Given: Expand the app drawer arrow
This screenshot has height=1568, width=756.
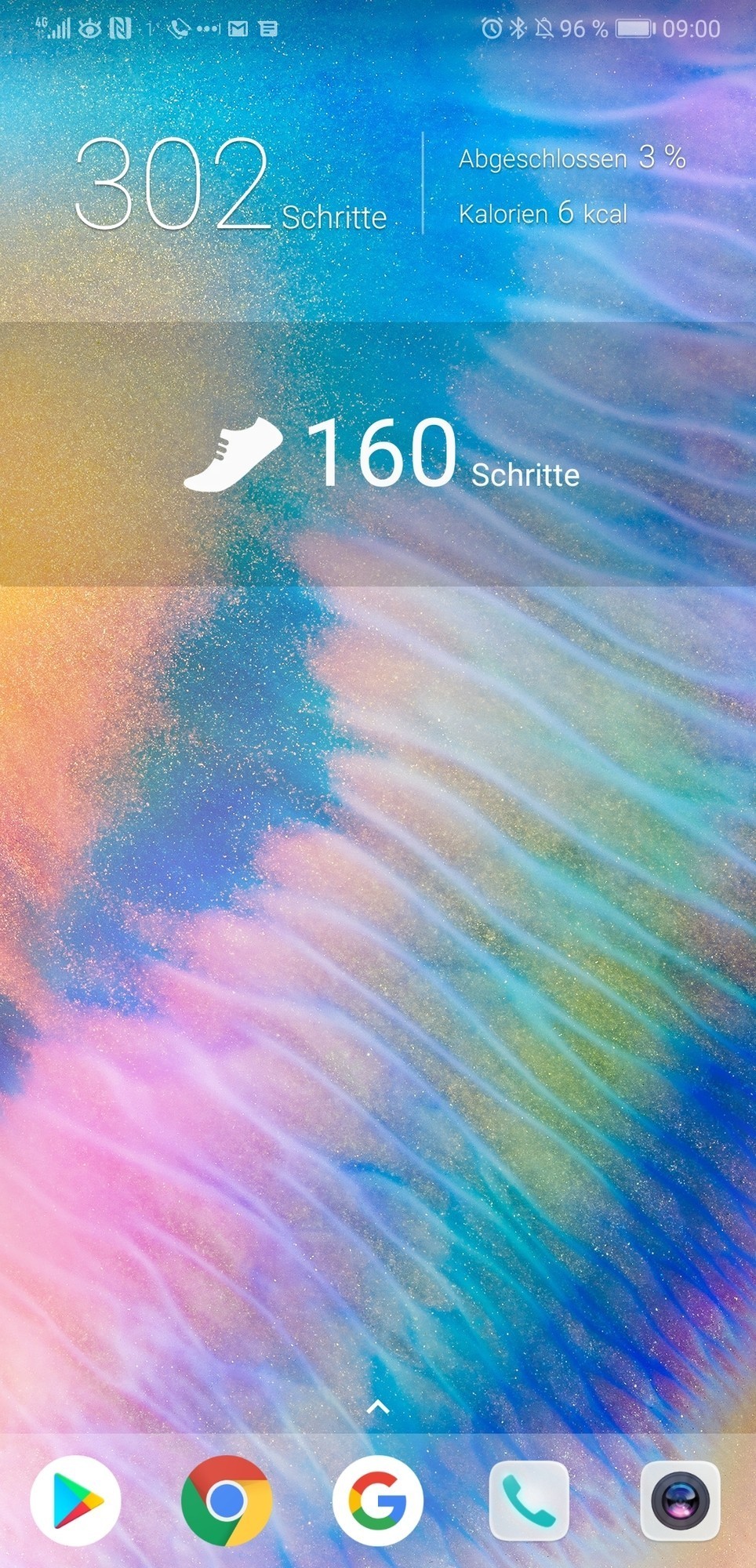Looking at the screenshot, I should pyautogui.click(x=378, y=1407).
